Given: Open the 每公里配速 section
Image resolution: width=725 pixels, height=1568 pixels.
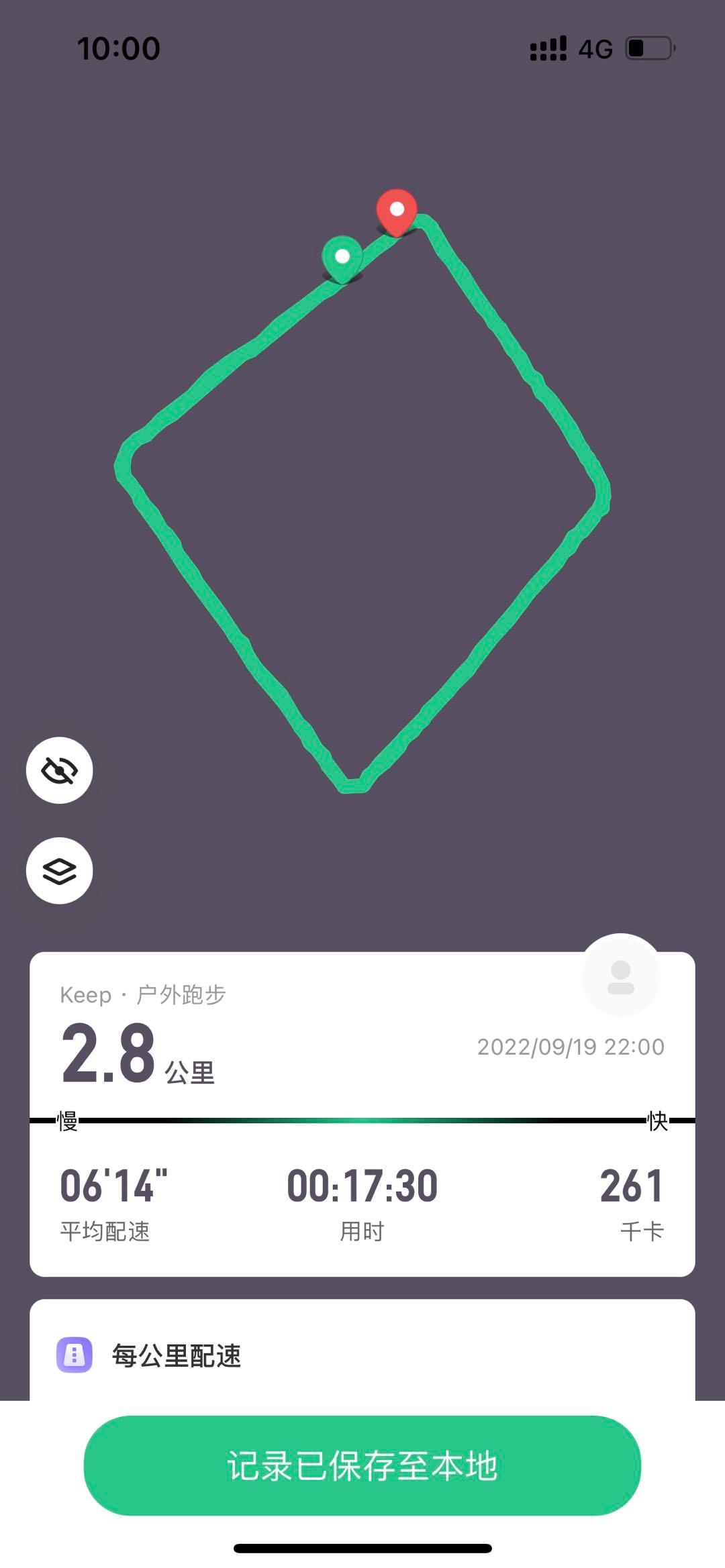Looking at the screenshot, I should 362,1355.
